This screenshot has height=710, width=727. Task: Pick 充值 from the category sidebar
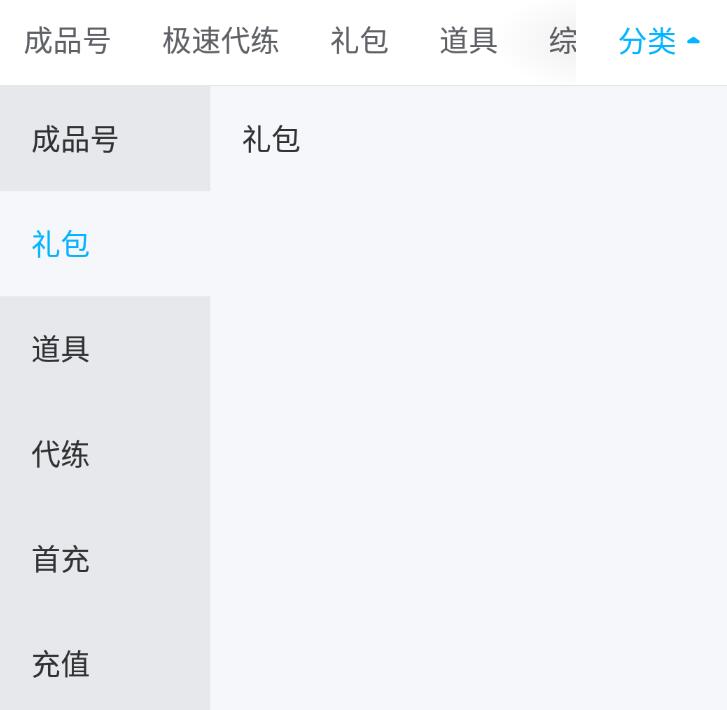61,664
